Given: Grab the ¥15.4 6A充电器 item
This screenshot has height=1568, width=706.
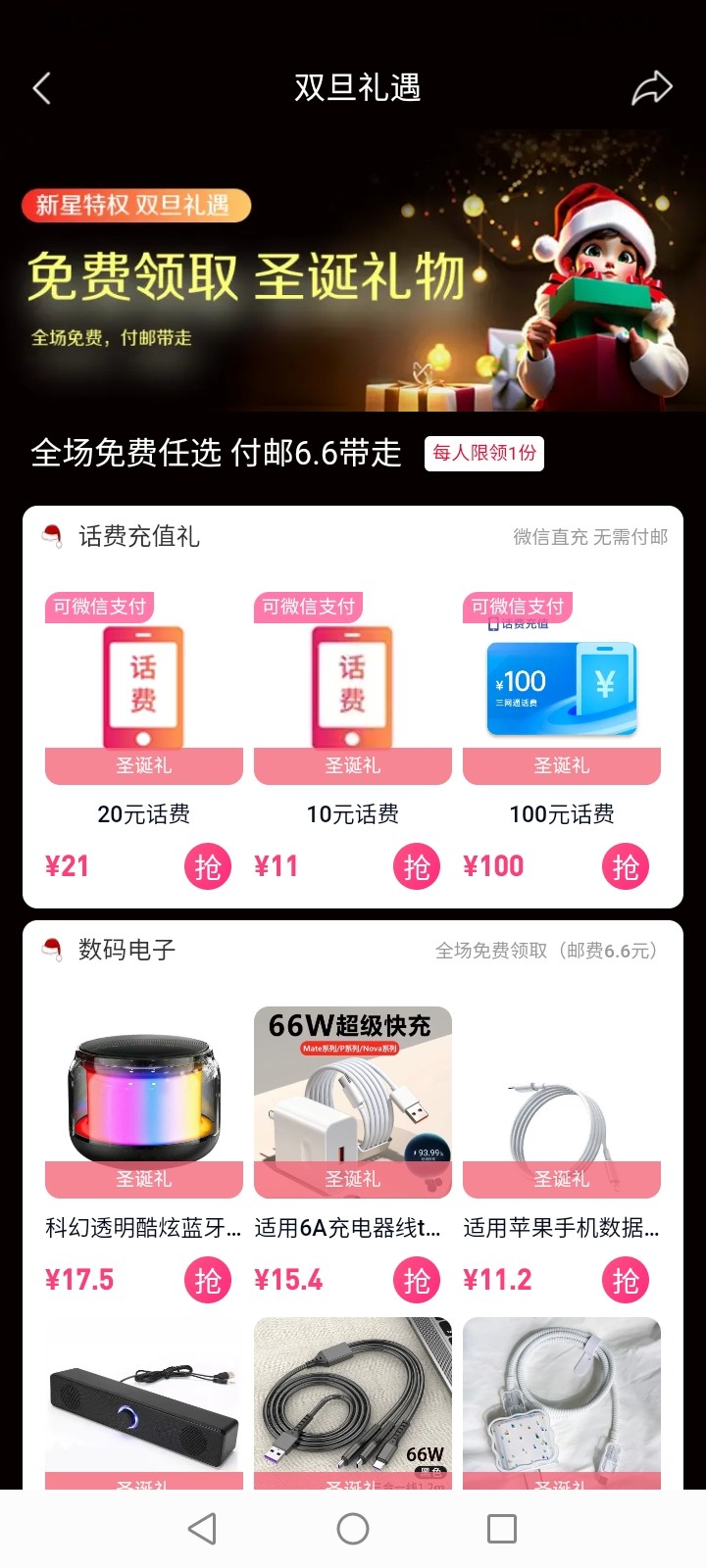Looking at the screenshot, I should pos(417,1280).
